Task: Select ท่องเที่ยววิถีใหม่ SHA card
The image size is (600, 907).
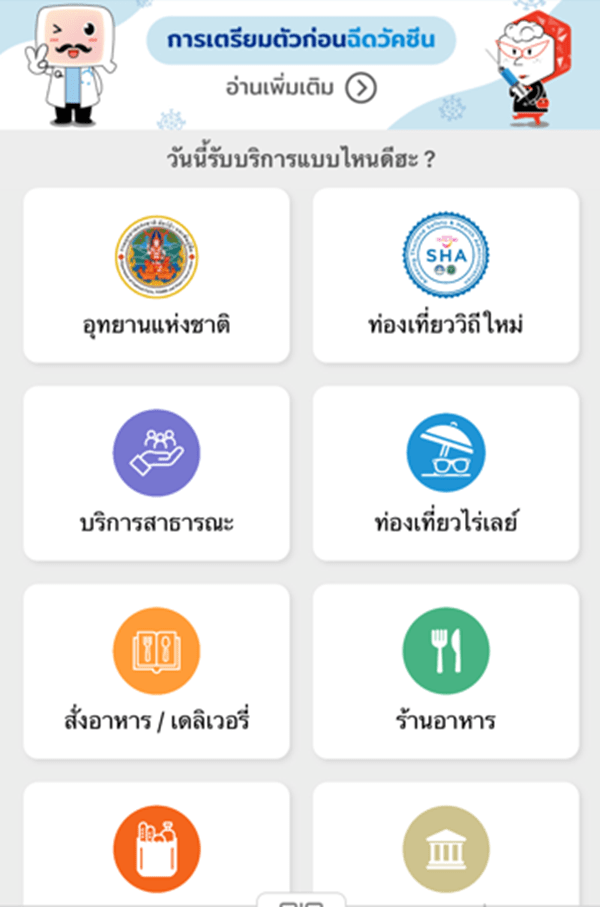Action: coord(446,276)
